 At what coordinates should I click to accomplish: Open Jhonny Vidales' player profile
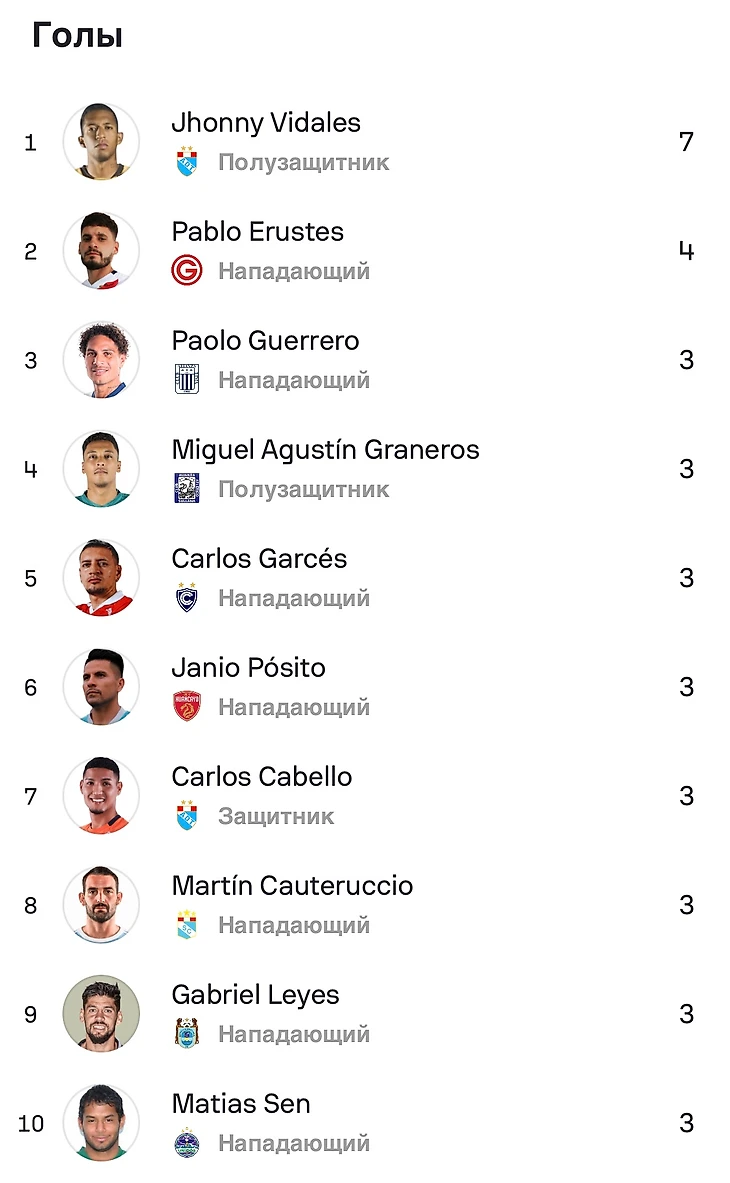click(266, 124)
